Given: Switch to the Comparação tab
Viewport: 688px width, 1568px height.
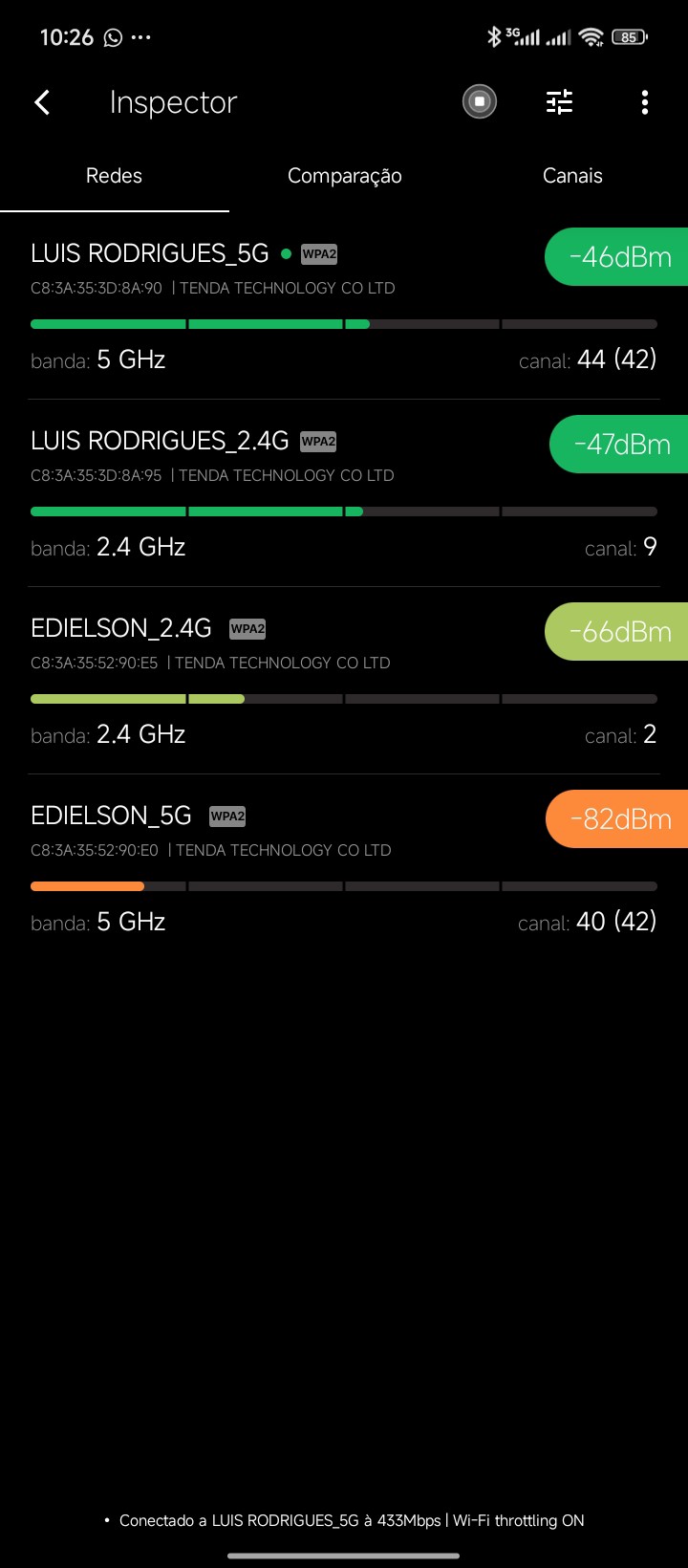Looking at the screenshot, I should [344, 176].
